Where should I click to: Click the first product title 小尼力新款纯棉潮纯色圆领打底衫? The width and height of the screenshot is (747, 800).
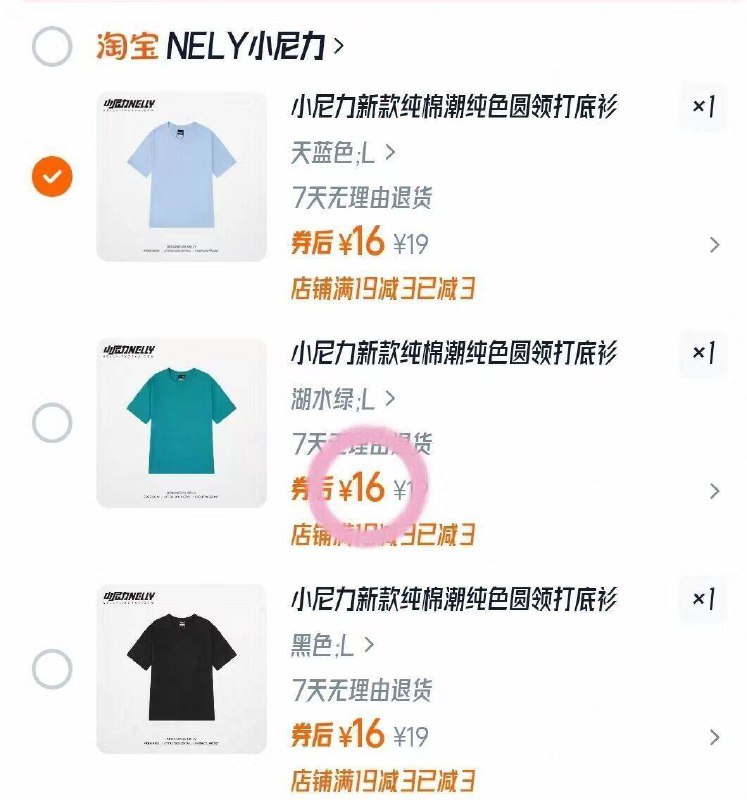(455, 110)
